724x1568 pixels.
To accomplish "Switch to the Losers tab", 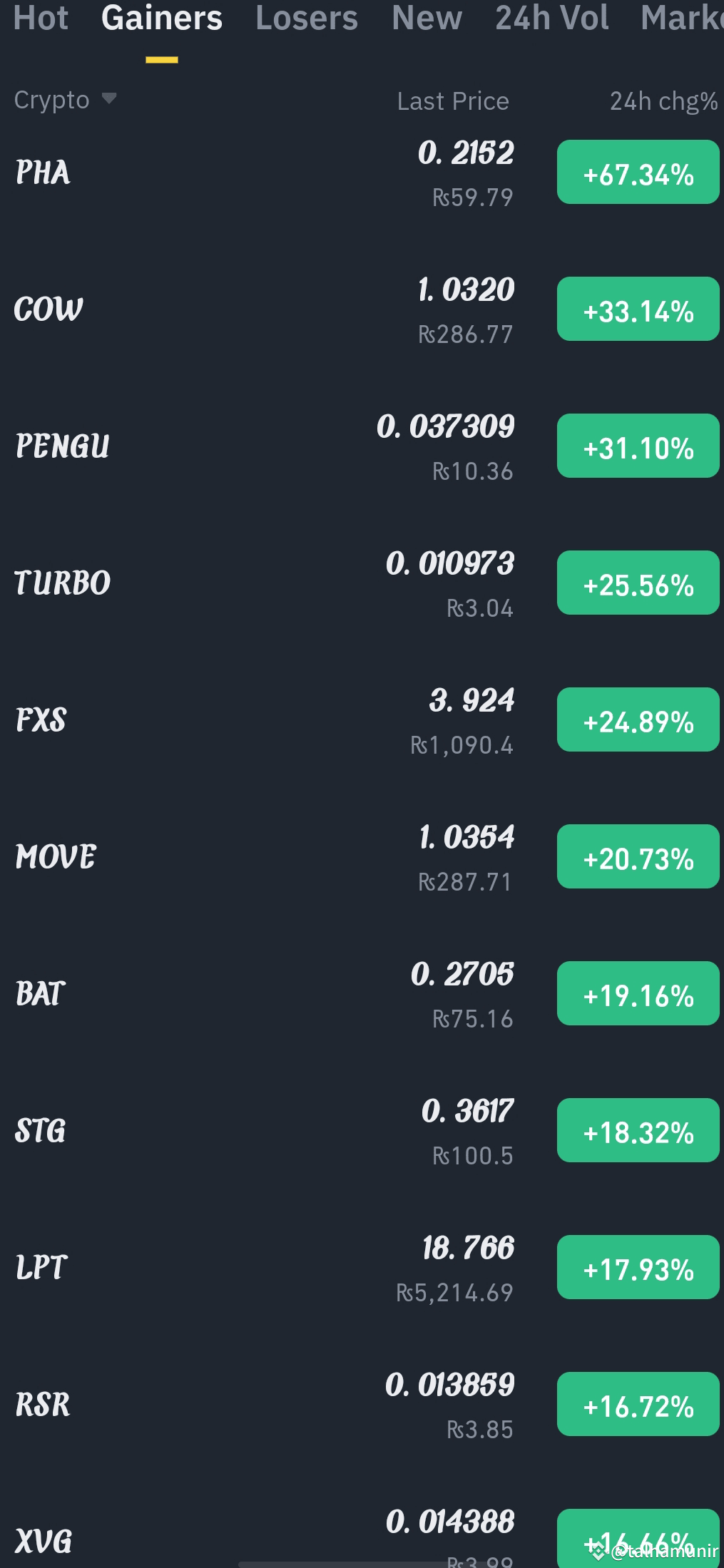I will (307, 18).
